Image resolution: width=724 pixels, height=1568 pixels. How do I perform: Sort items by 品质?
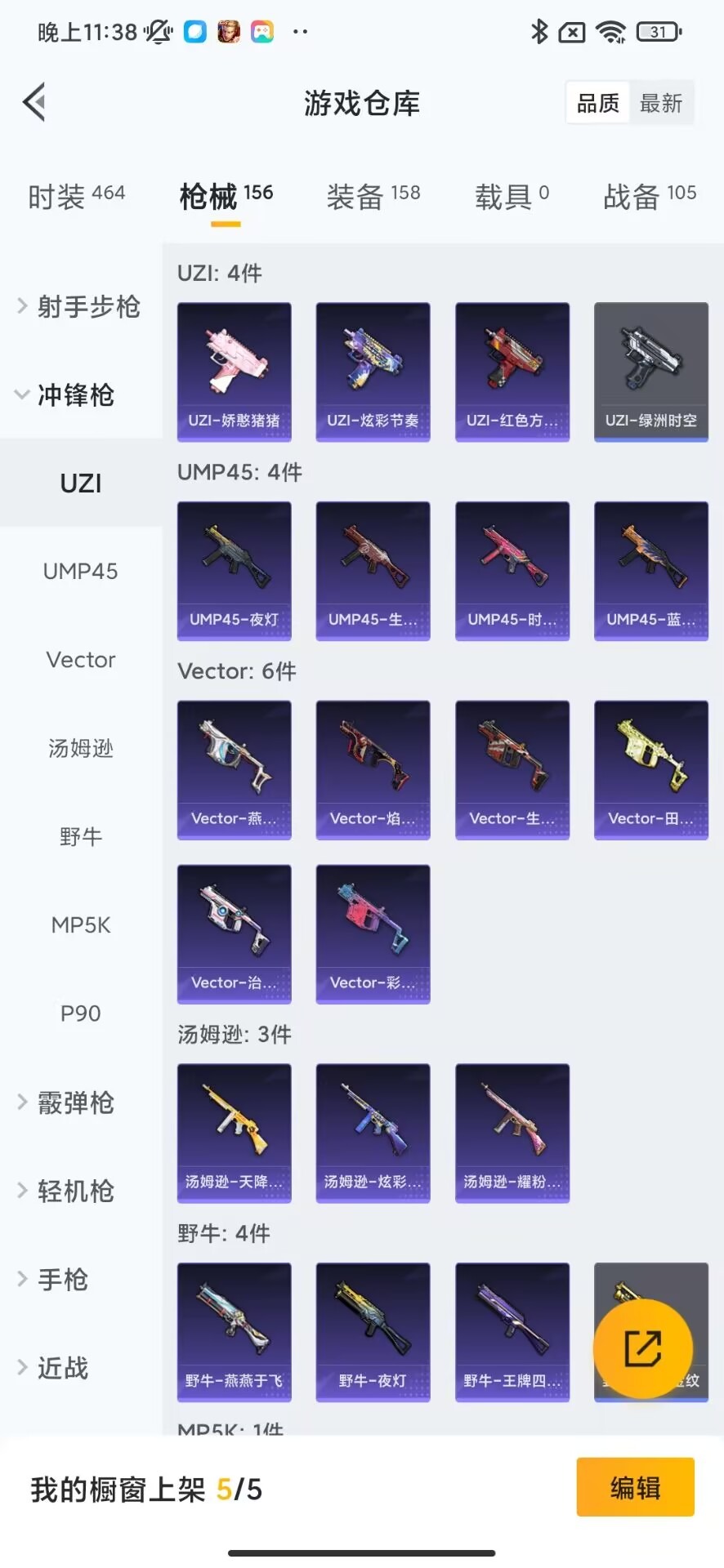(x=598, y=104)
